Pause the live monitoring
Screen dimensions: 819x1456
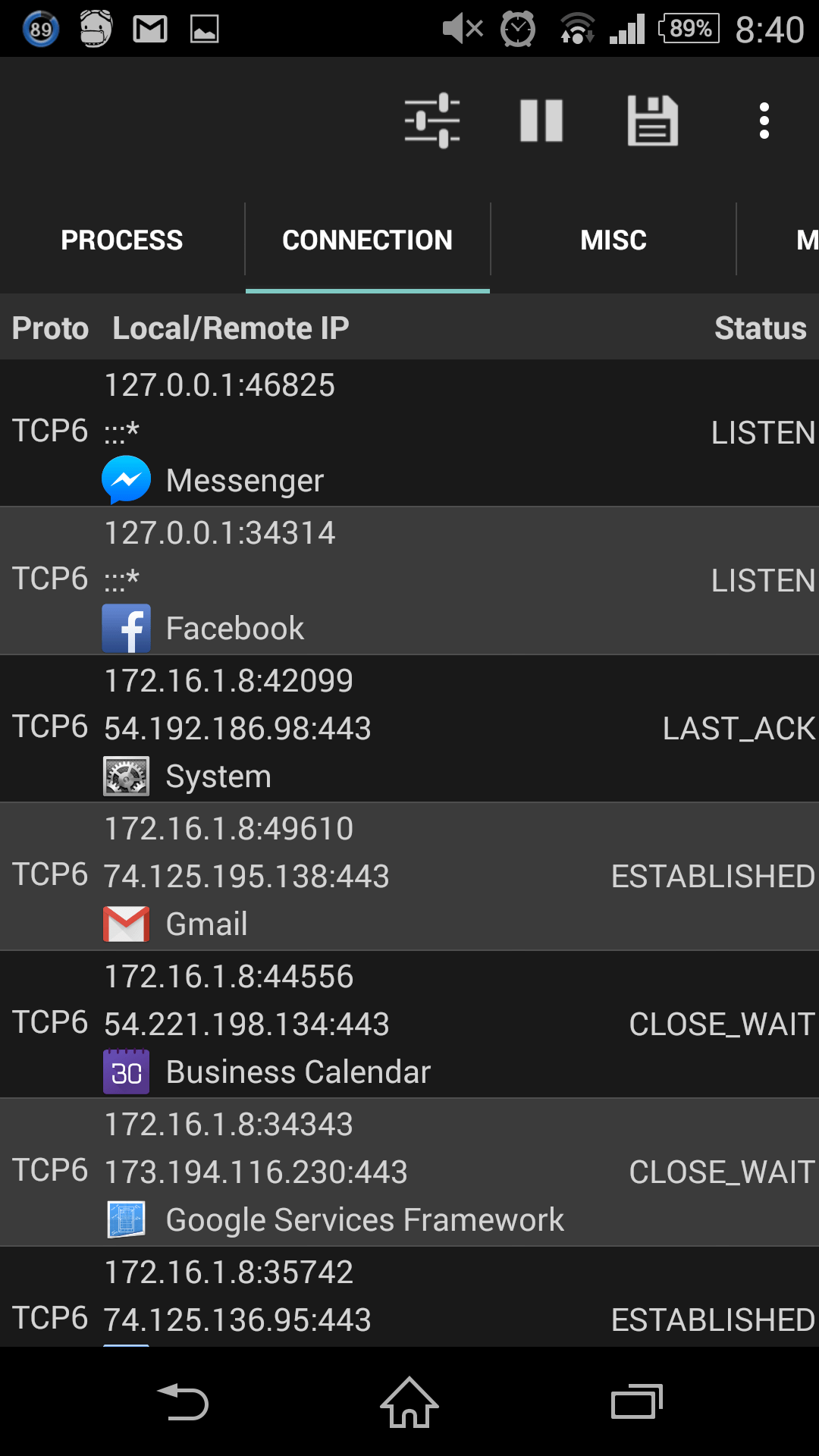[x=541, y=121]
